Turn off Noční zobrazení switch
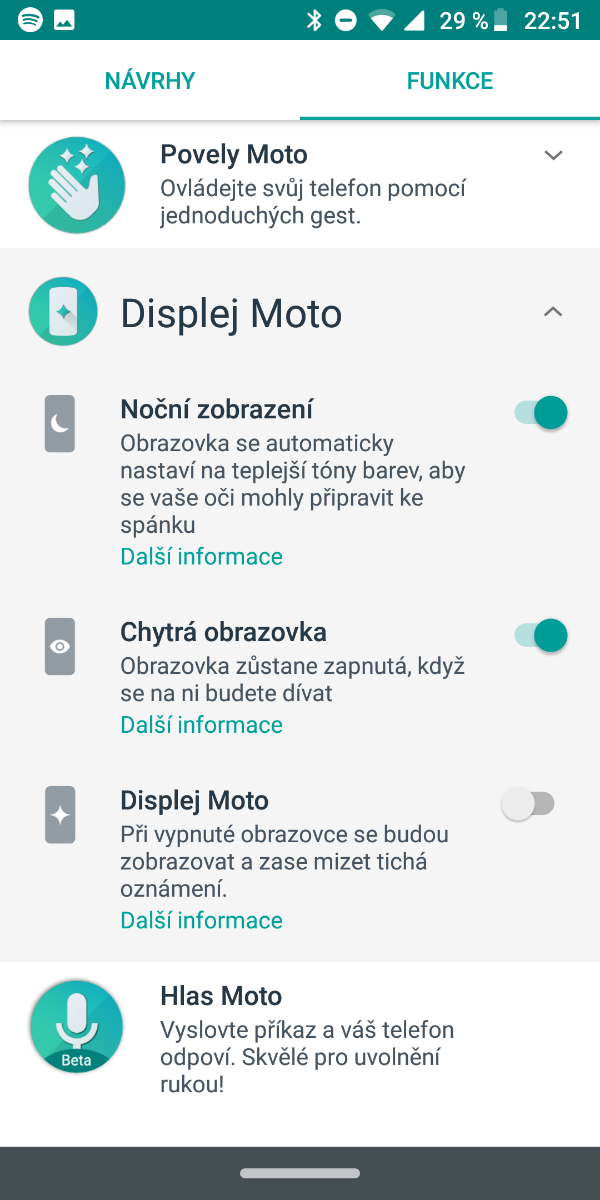The image size is (600, 1200). [x=541, y=412]
